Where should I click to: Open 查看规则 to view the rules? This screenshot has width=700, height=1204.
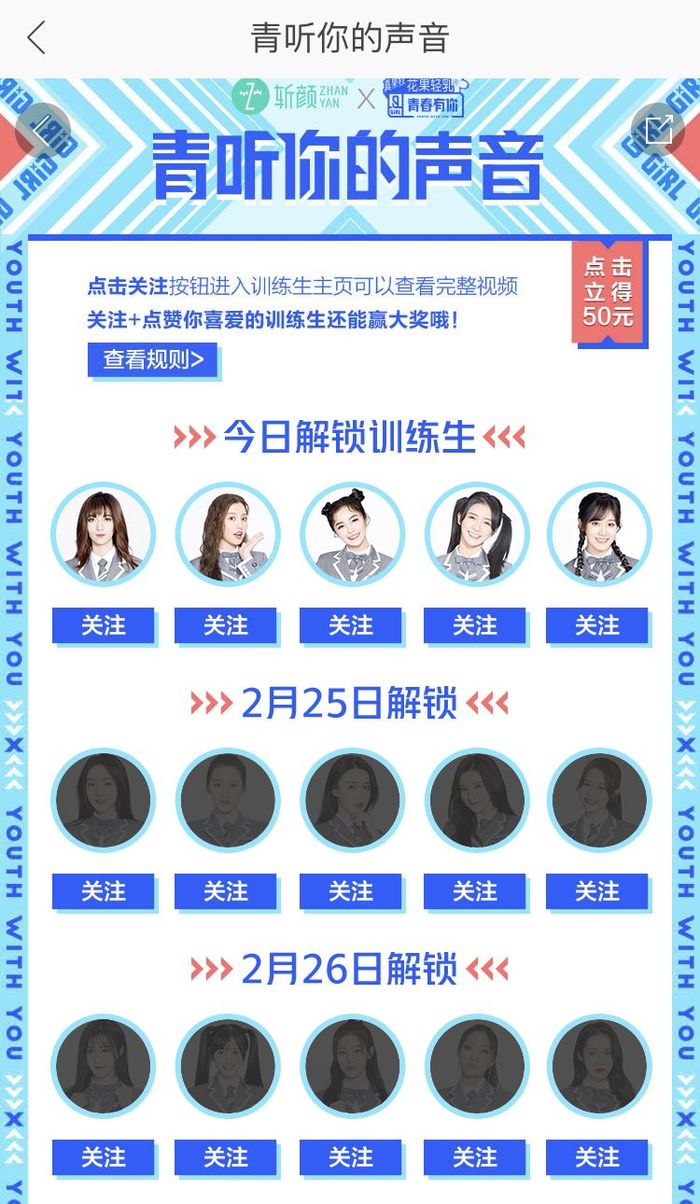click(152, 360)
